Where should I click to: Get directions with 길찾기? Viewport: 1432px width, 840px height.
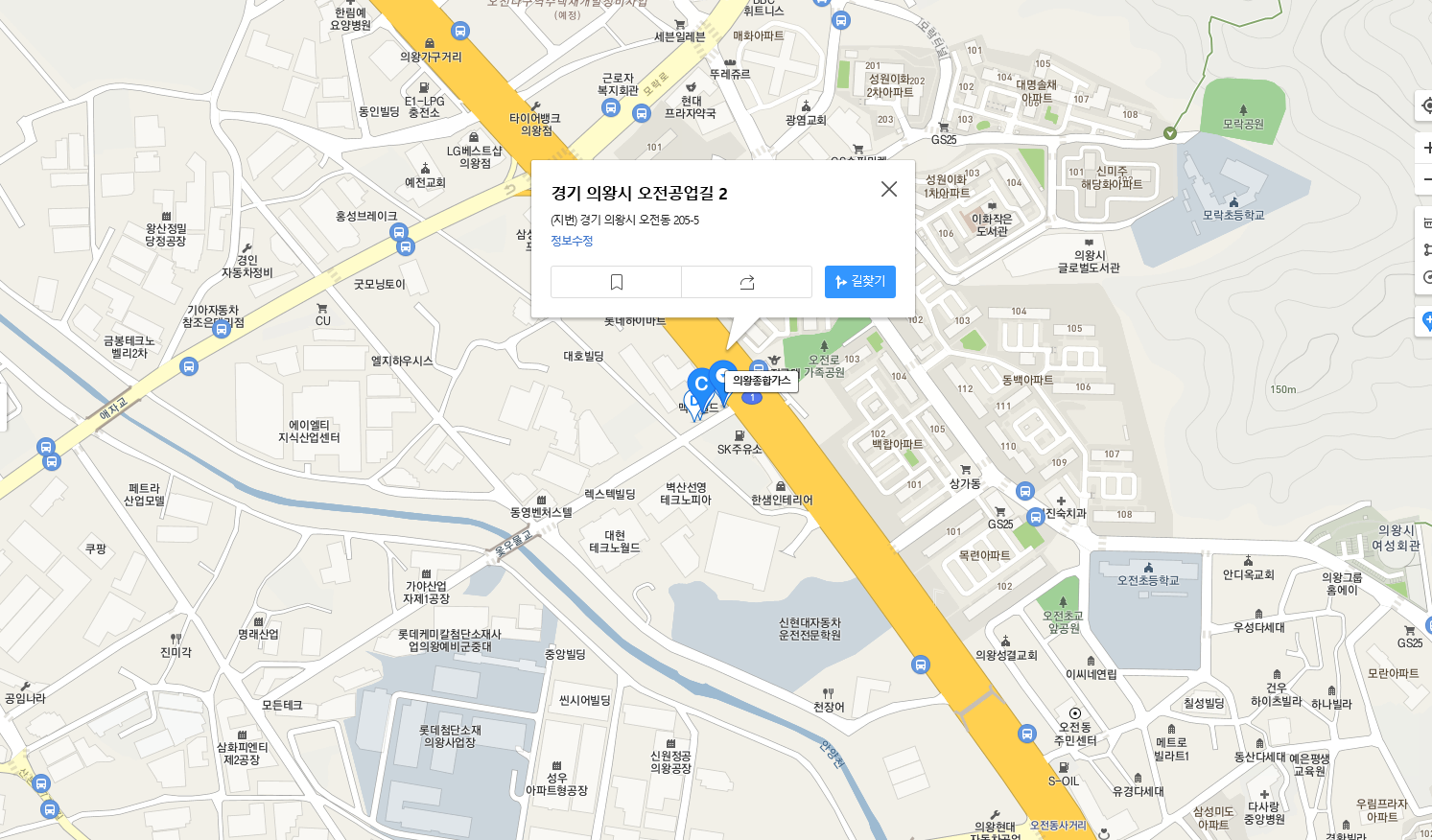coord(859,282)
